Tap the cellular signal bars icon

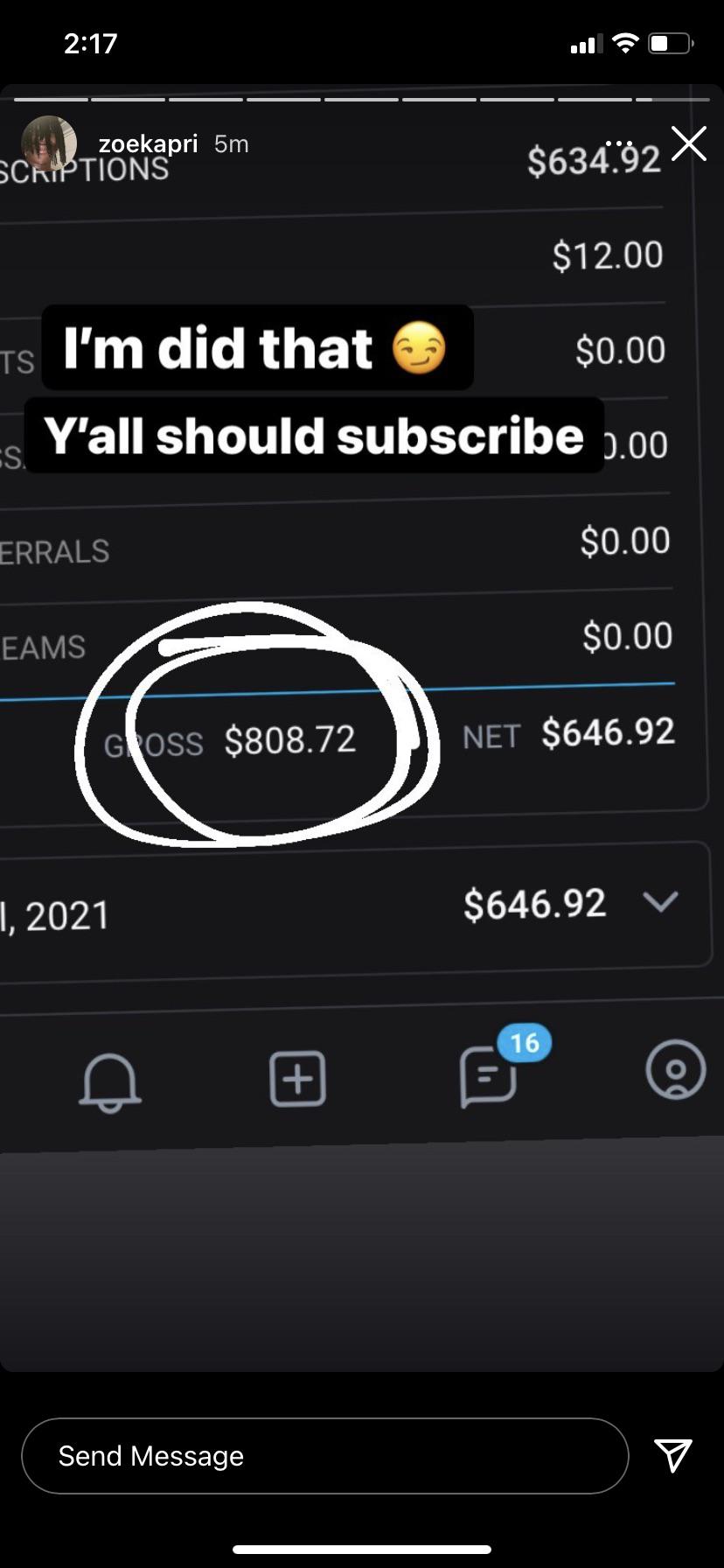(587, 43)
